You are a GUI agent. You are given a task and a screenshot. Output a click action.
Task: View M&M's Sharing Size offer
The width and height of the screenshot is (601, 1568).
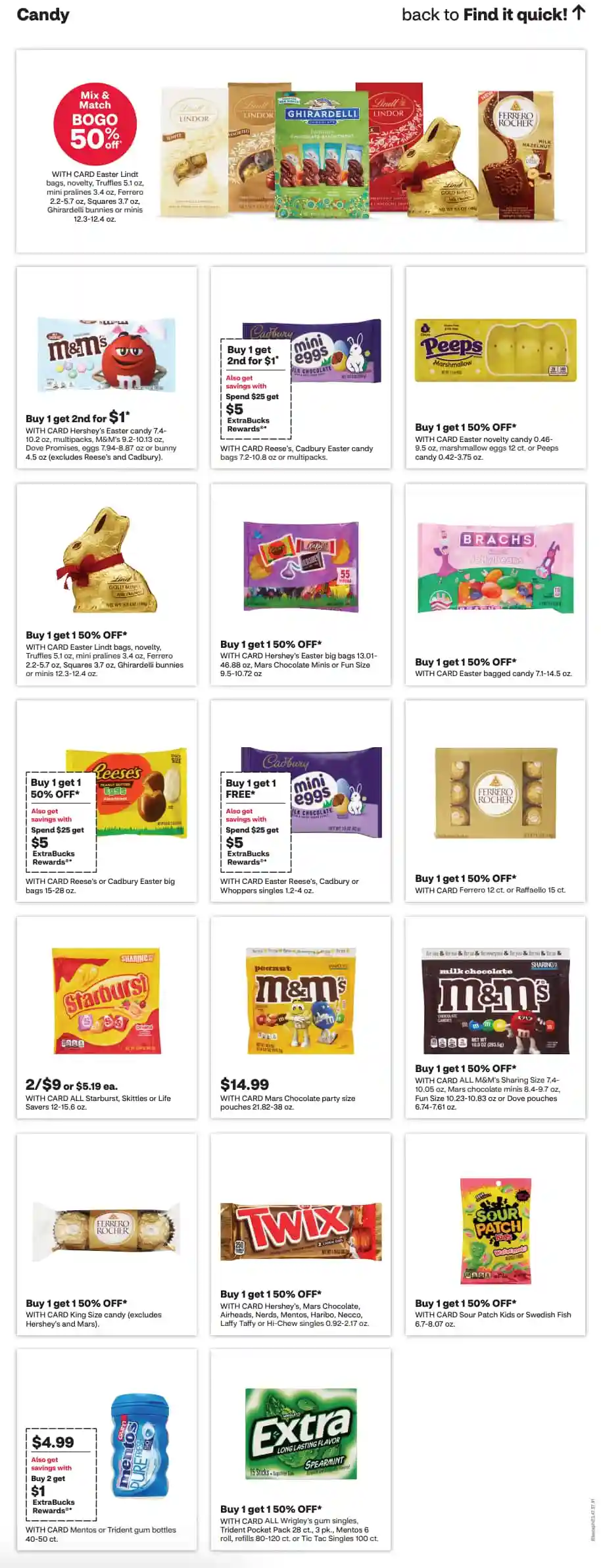tap(495, 1017)
